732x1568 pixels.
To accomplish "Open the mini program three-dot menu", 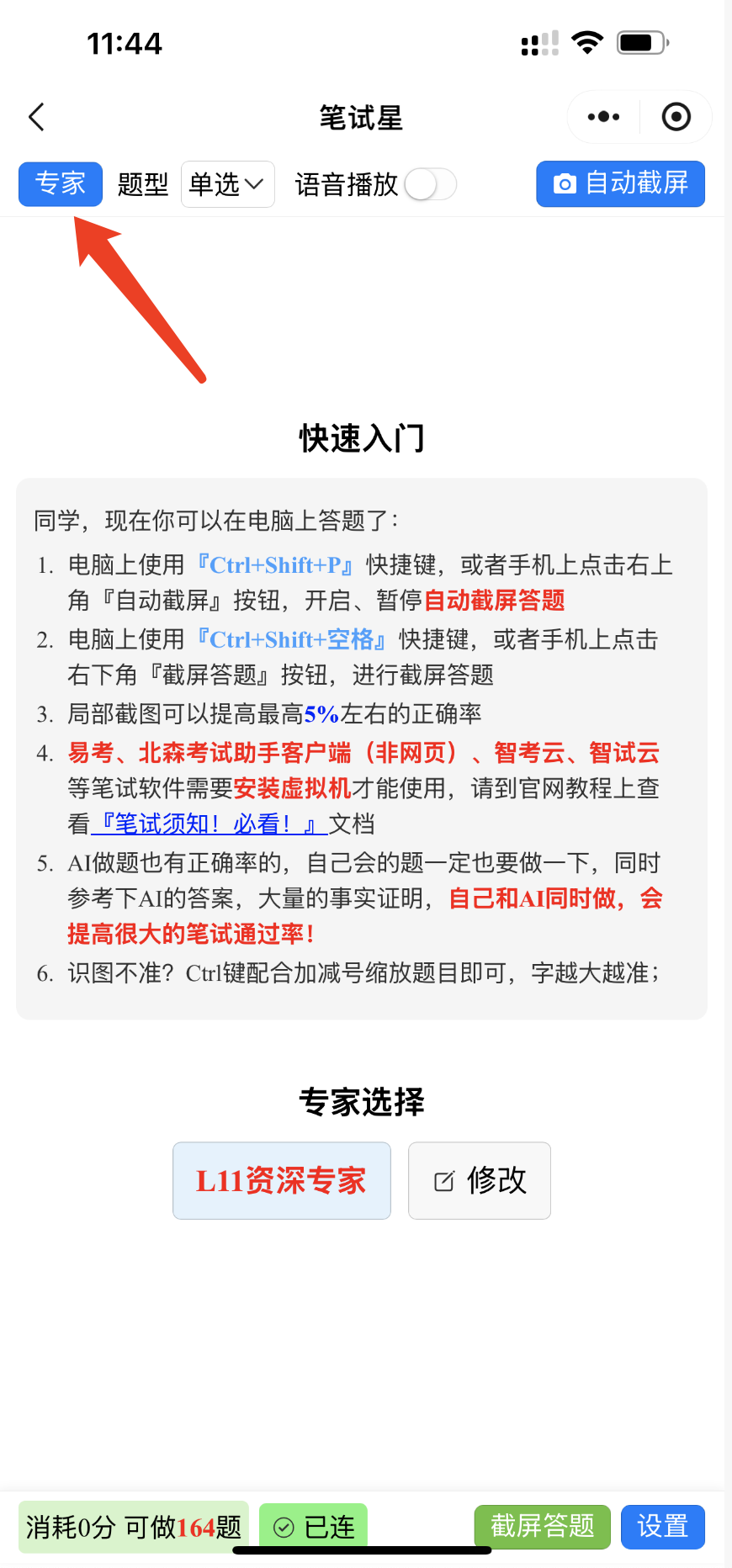I will 603,117.
